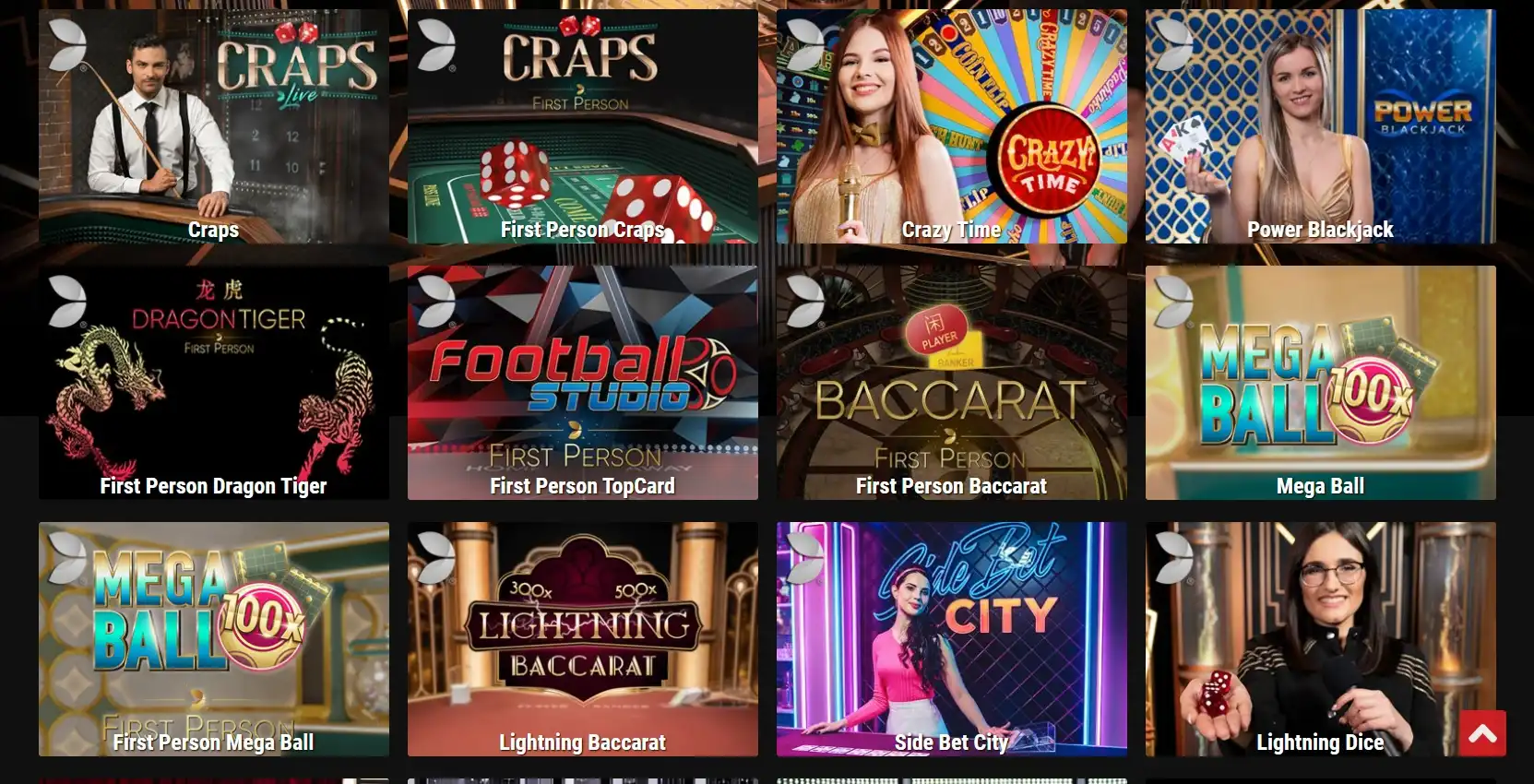Screen dimensions: 1534x784
Task: Launch Lightning Baccarat
Action: pos(582,639)
